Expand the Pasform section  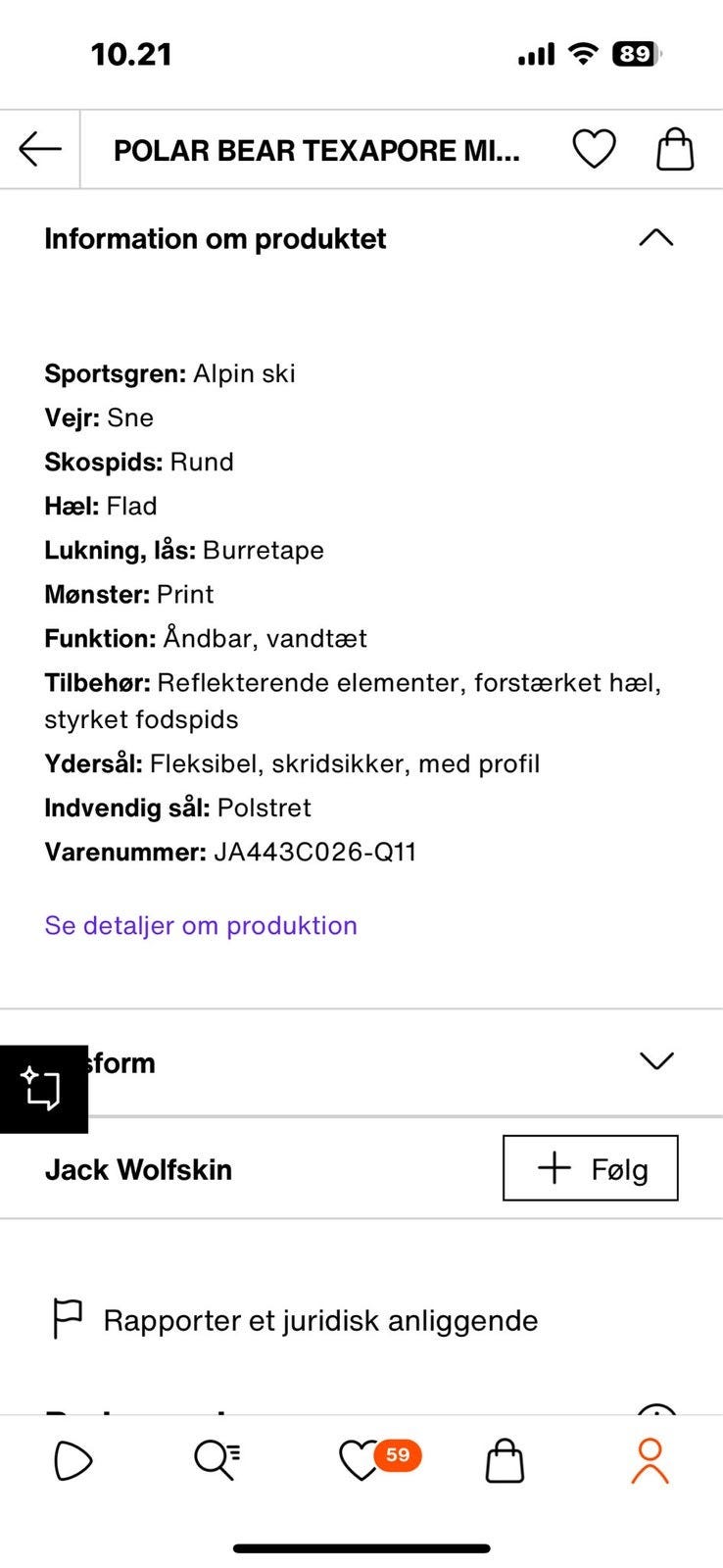(x=656, y=1060)
